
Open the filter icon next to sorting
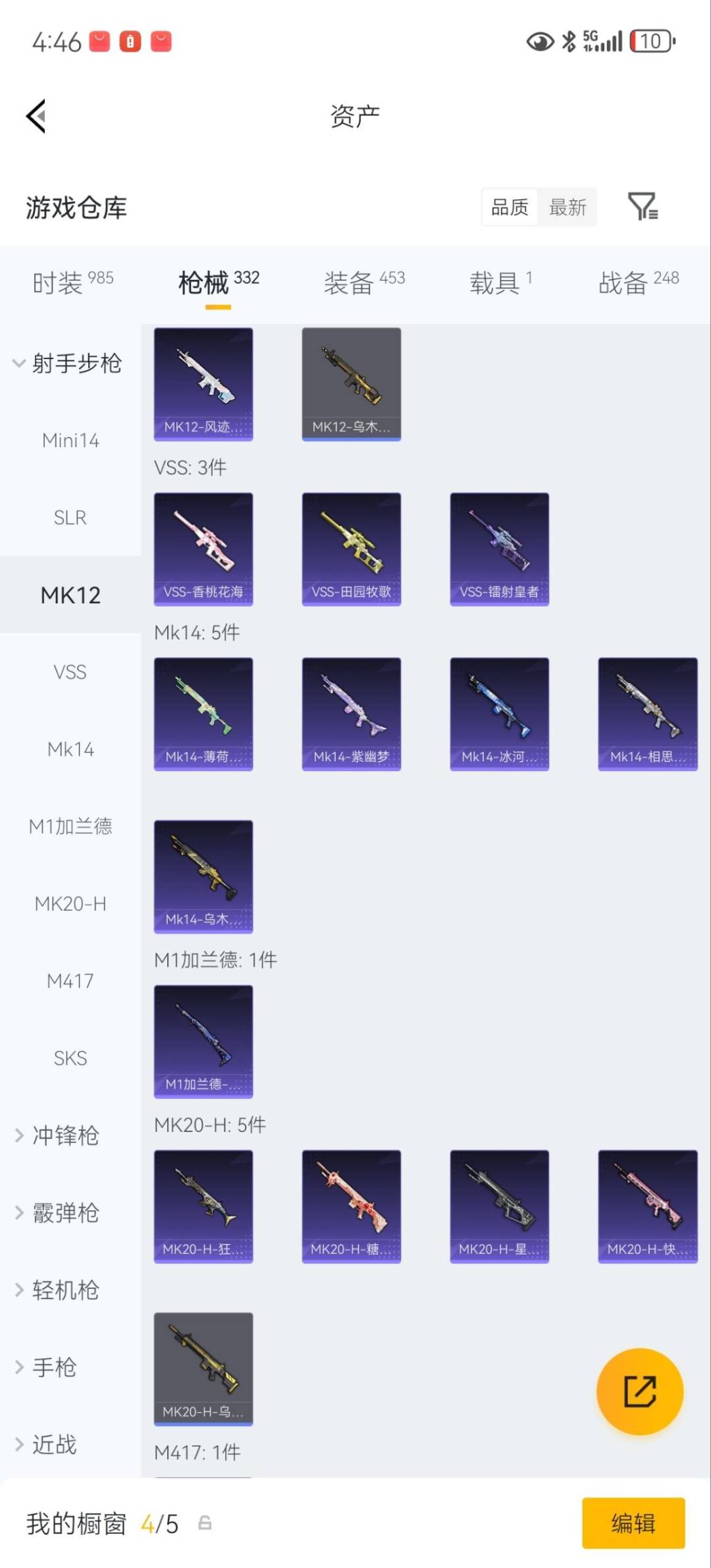tap(642, 207)
